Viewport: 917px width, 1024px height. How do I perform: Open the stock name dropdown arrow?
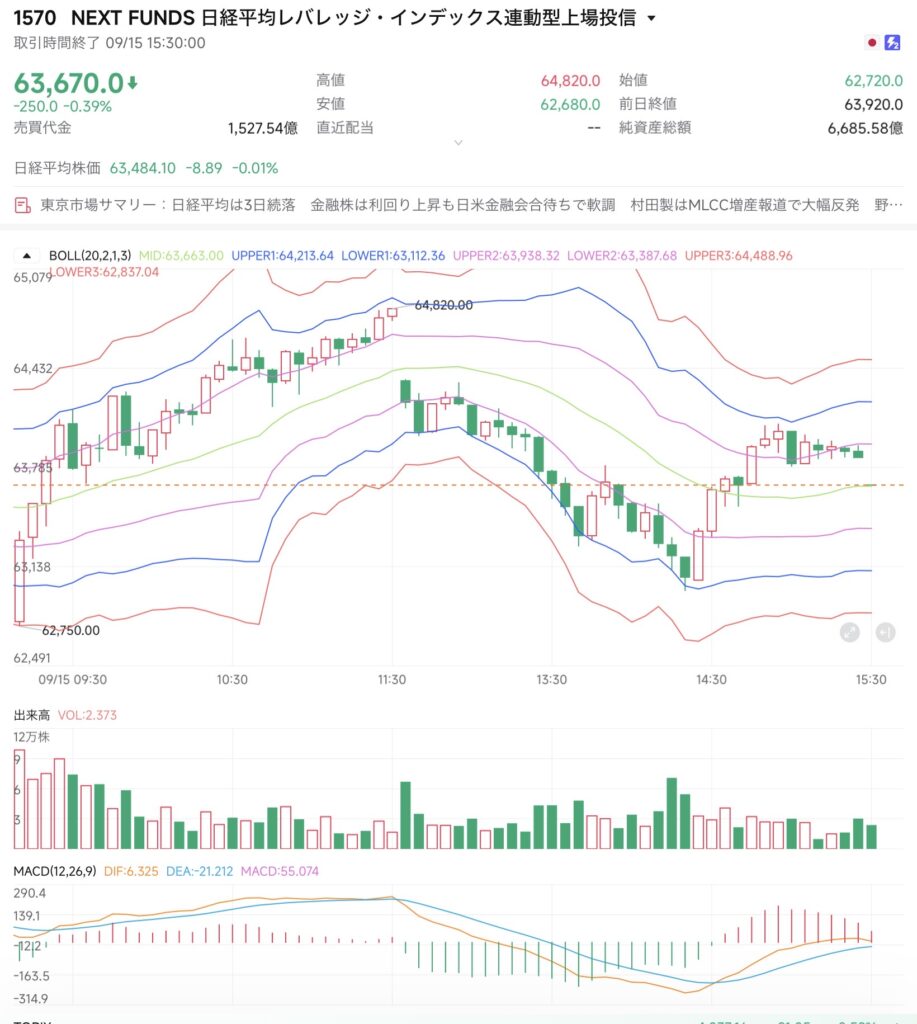(x=651, y=18)
